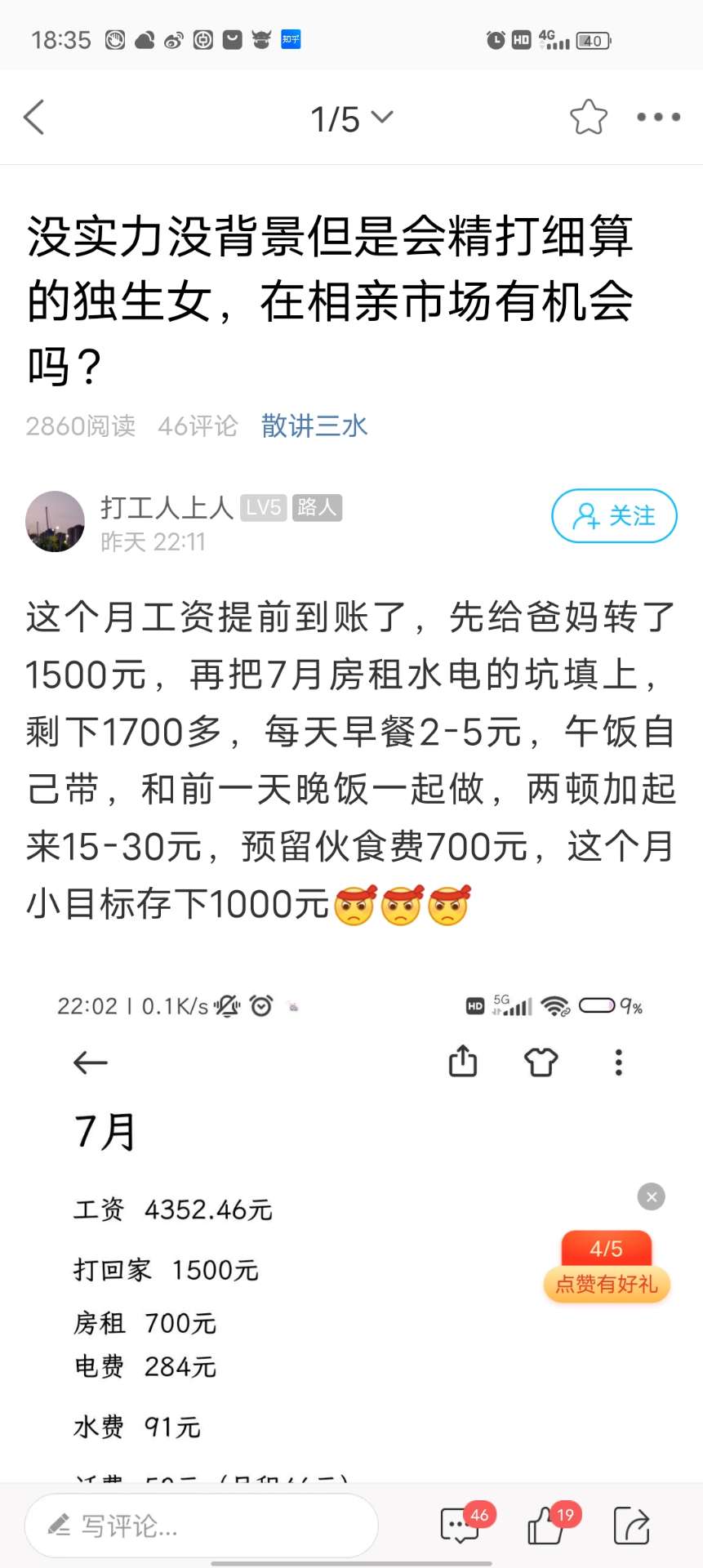The width and height of the screenshot is (703, 1568).
Task: Like this post with thumbs up
Action: click(546, 1525)
